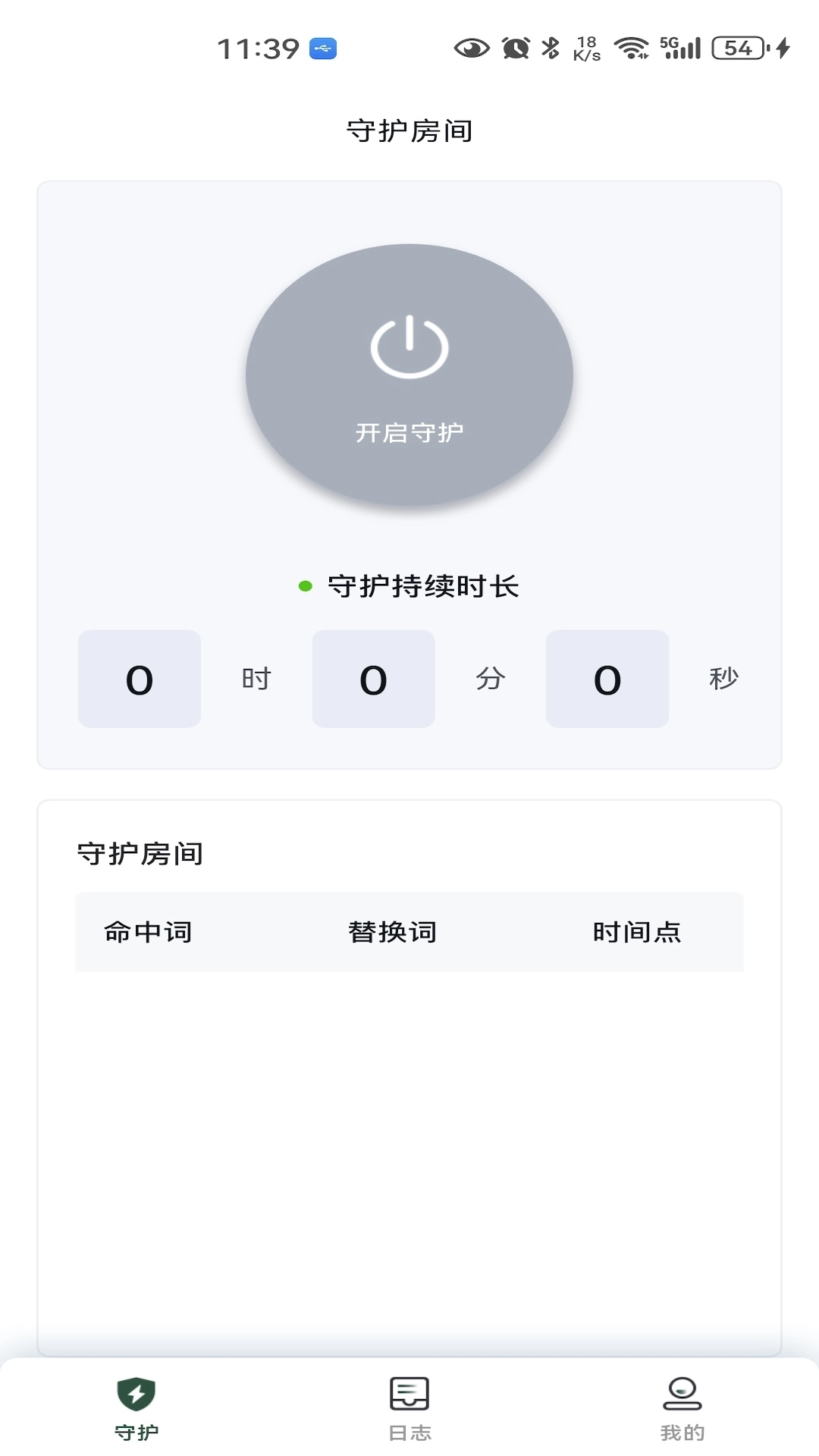Viewport: 819px width, 1456px height.
Task: Tap the alarm clock status bar icon
Action: (x=515, y=47)
